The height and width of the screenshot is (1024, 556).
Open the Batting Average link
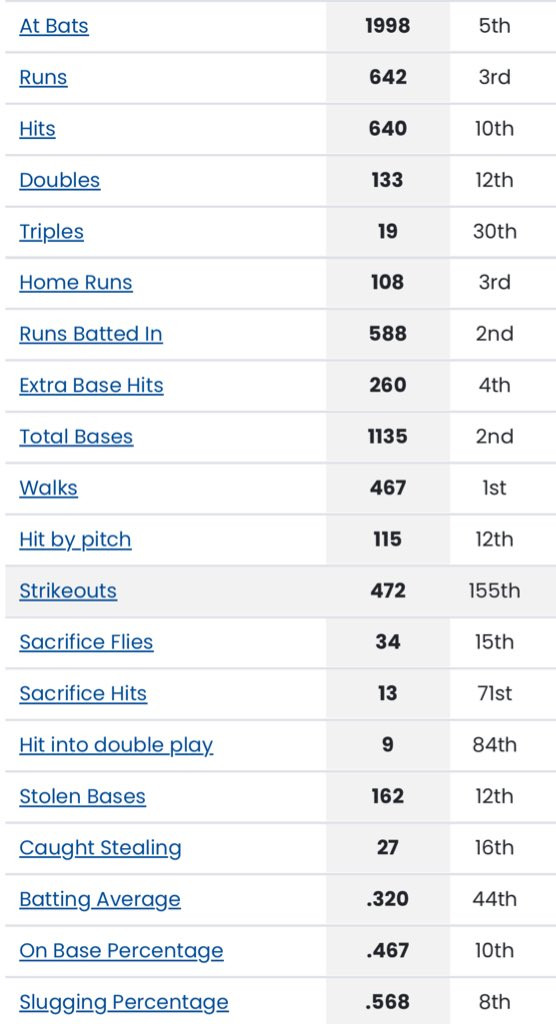pyautogui.click(x=100, y=900)
